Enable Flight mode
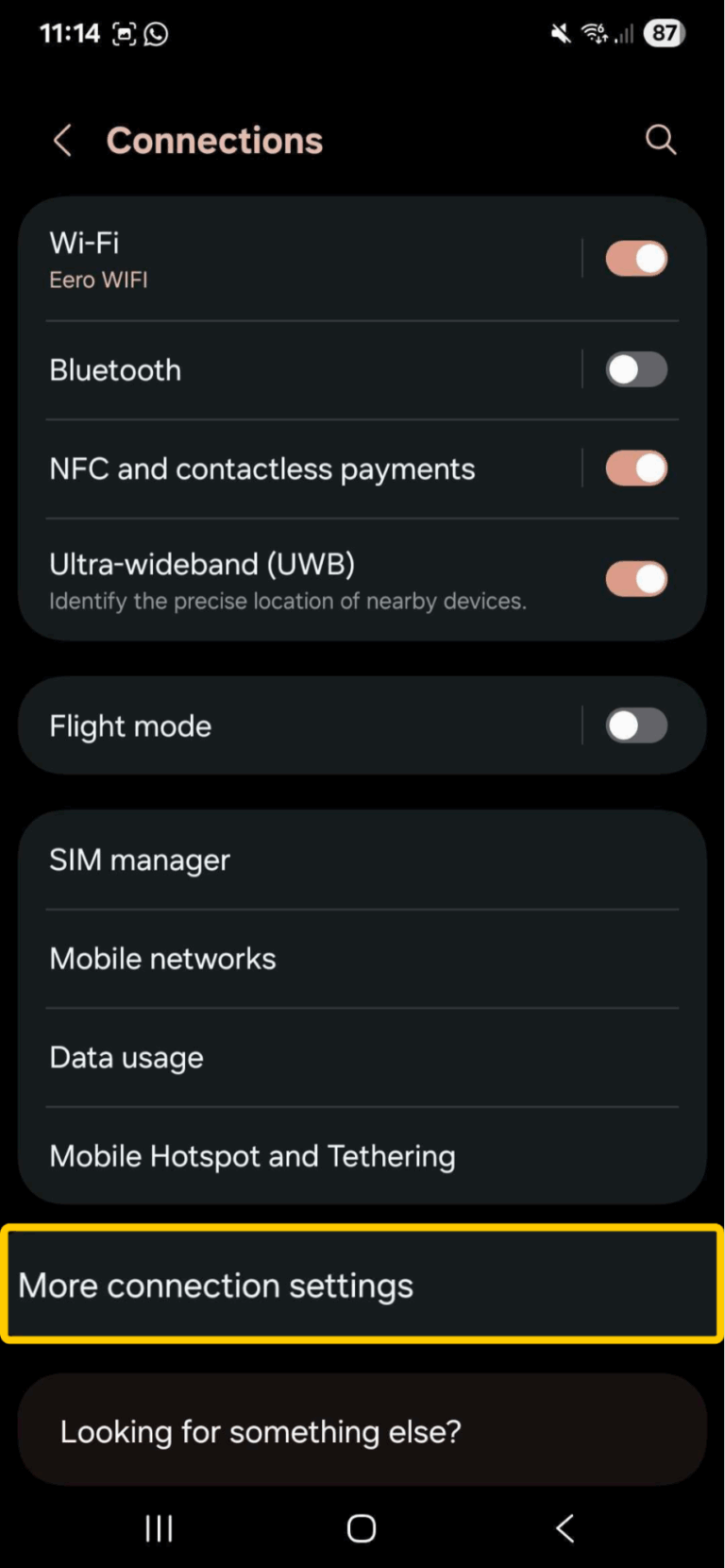 pyautogui.click(x=635, y=725)
